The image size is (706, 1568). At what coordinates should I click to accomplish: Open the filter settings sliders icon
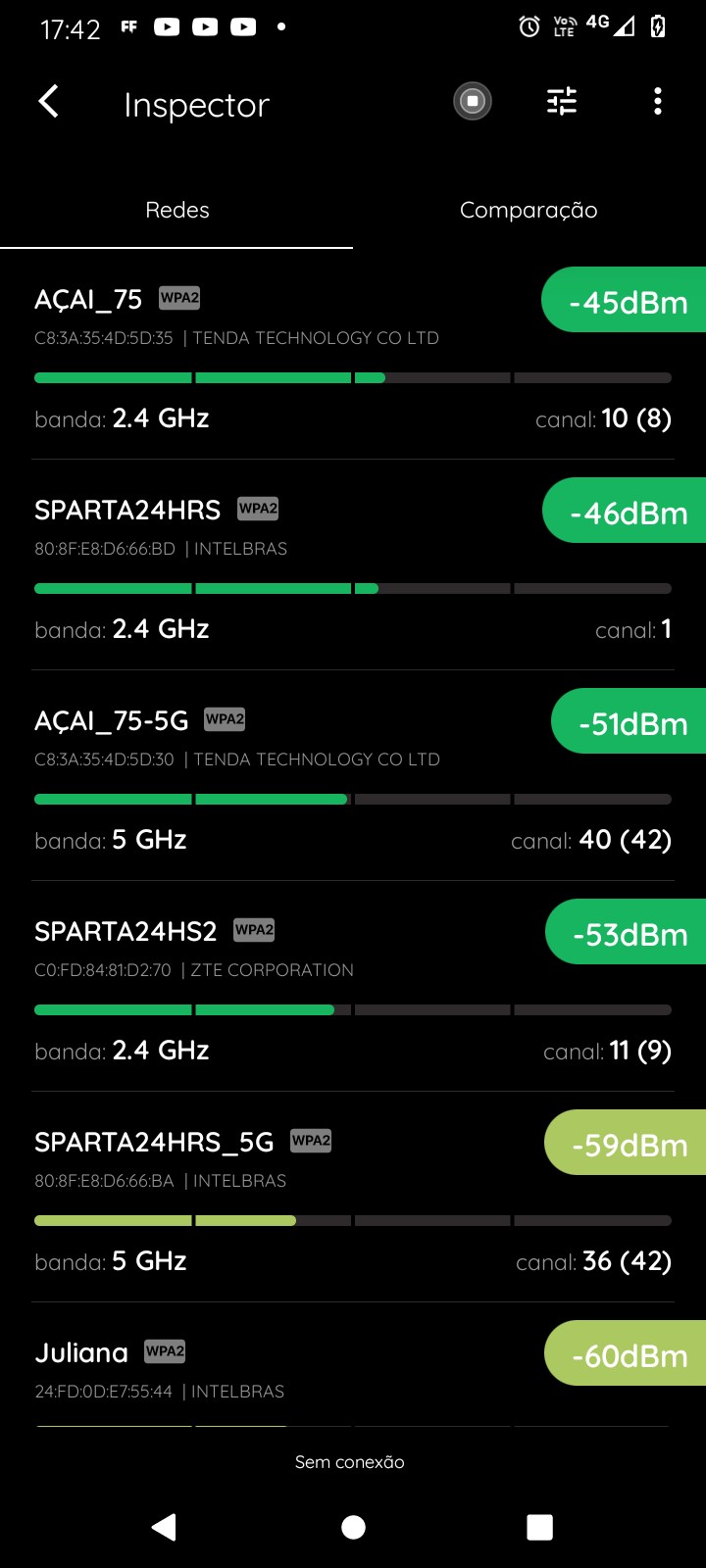(x=562, y=101)
